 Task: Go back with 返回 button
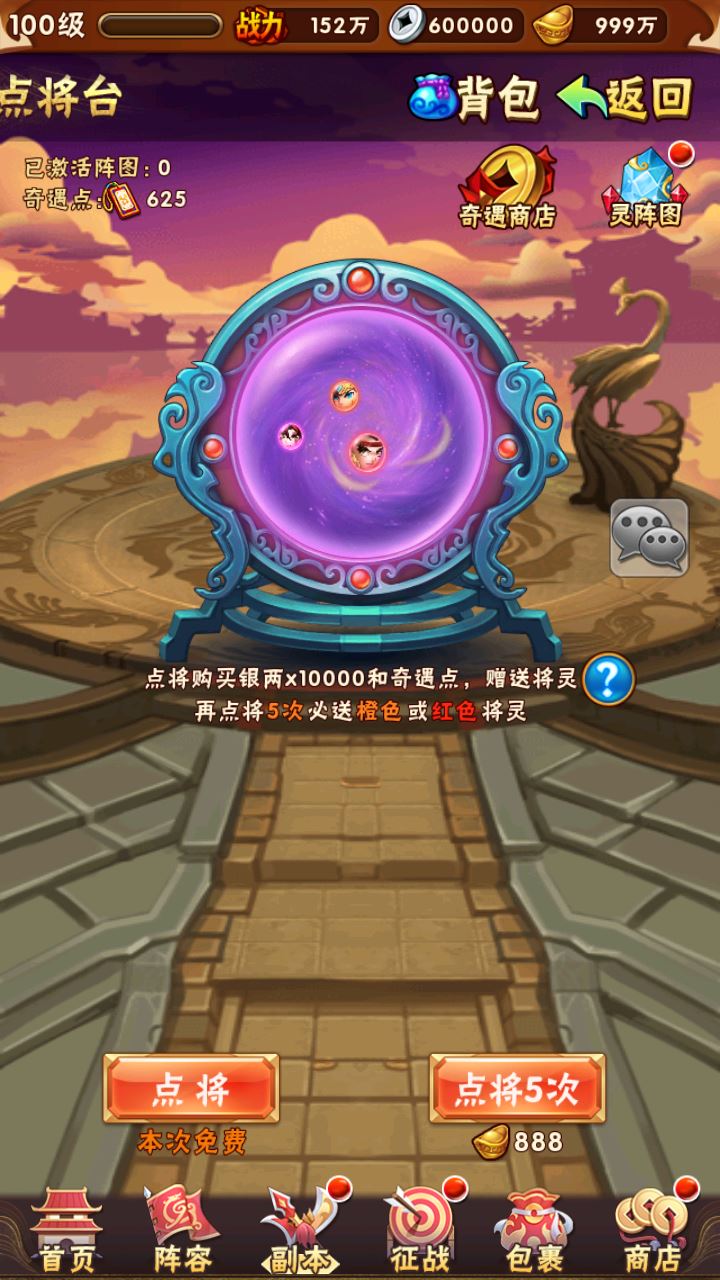click(626, 98)
